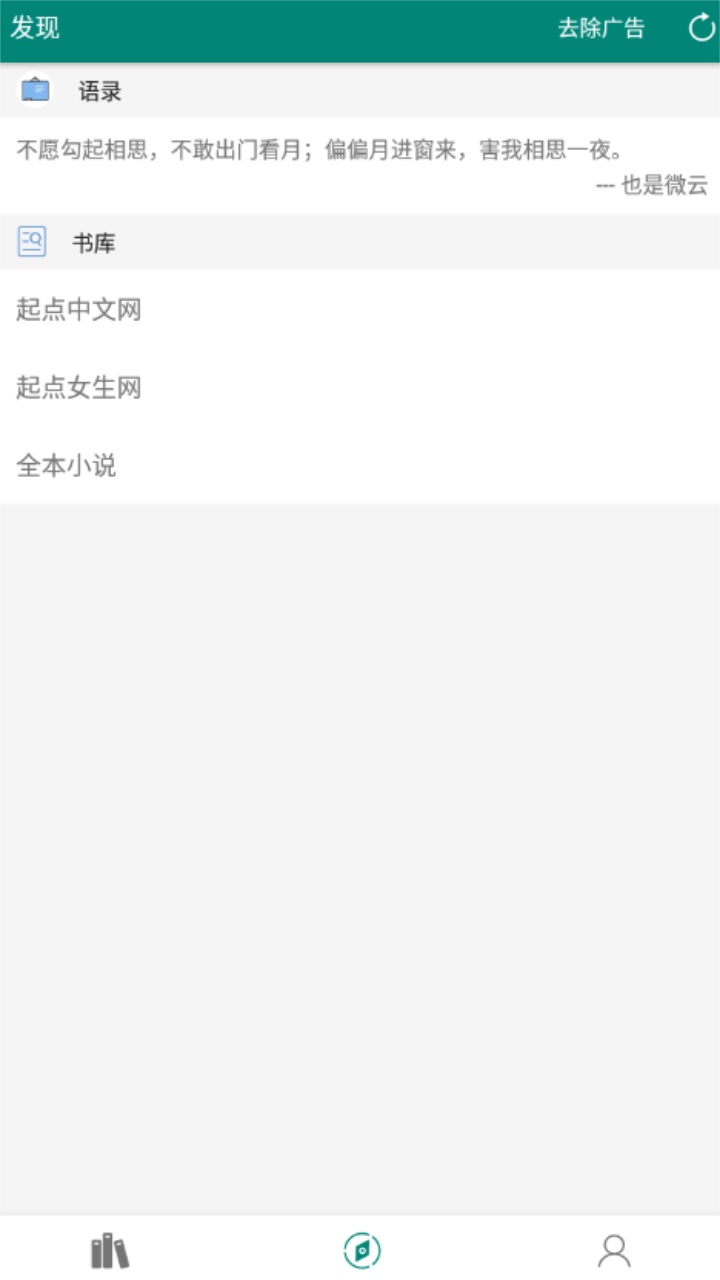Tap 去除广告 to remove ads
The image size is (720, 1280).
coord(601,28)
